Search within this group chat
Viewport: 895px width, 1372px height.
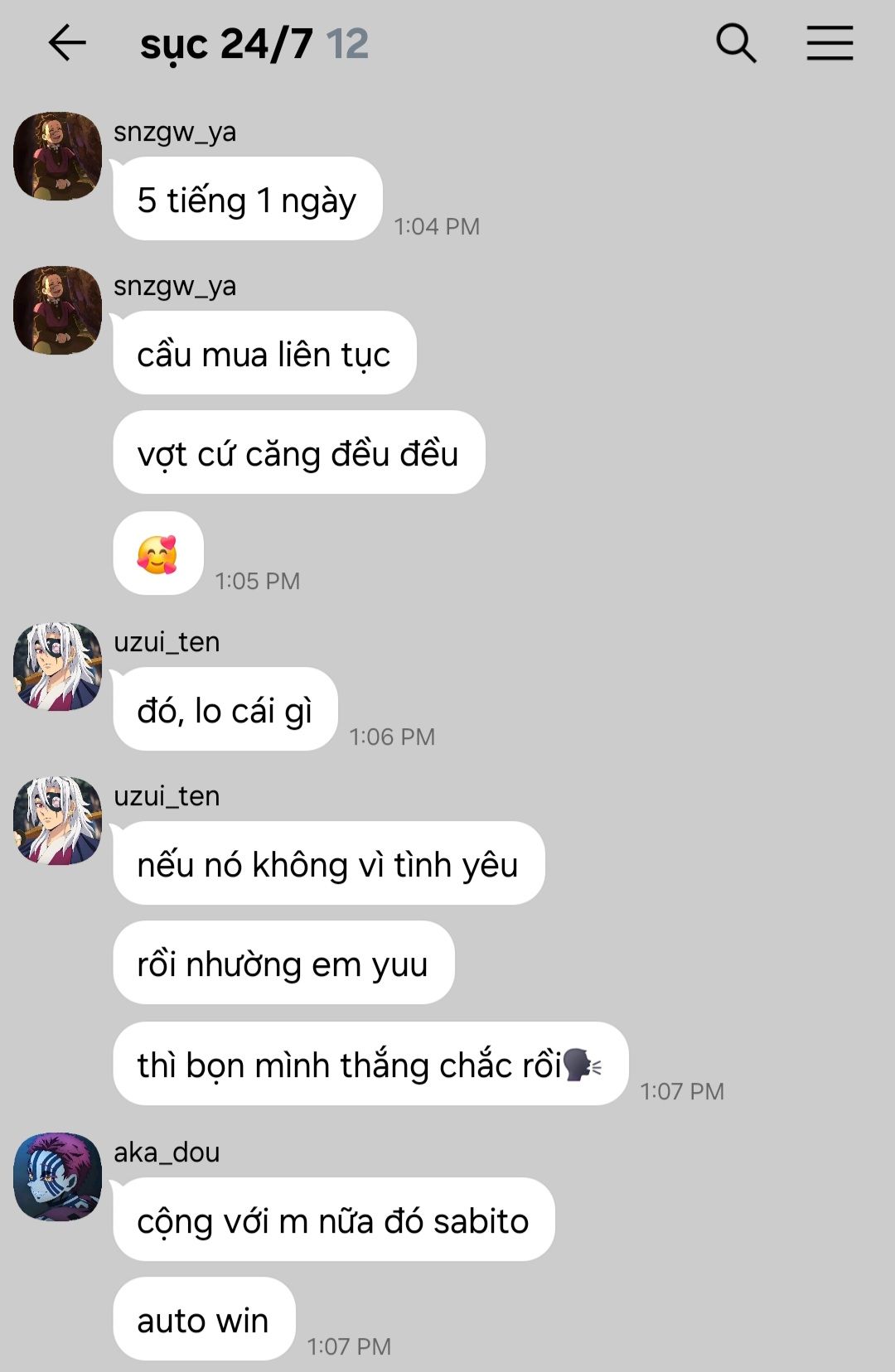point(736,43)
